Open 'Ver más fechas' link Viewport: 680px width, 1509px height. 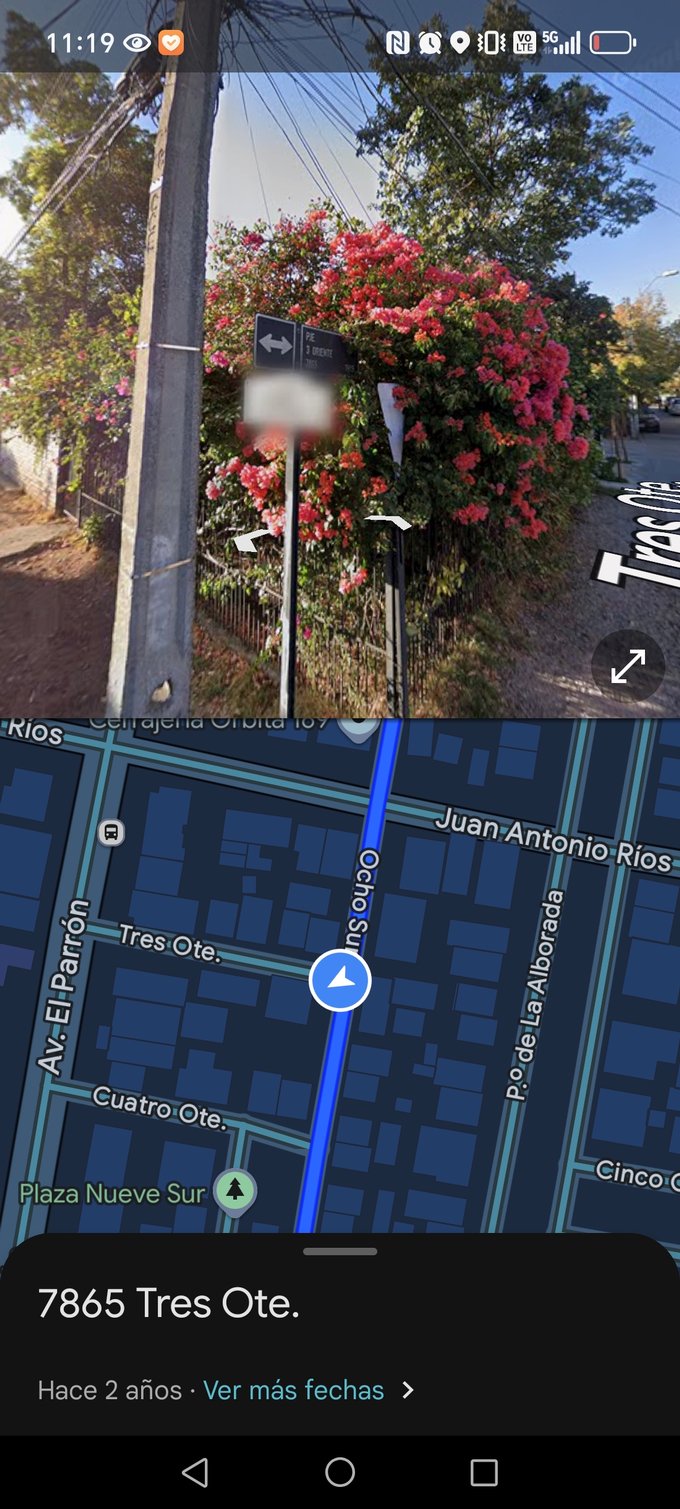pos(294,1390)
